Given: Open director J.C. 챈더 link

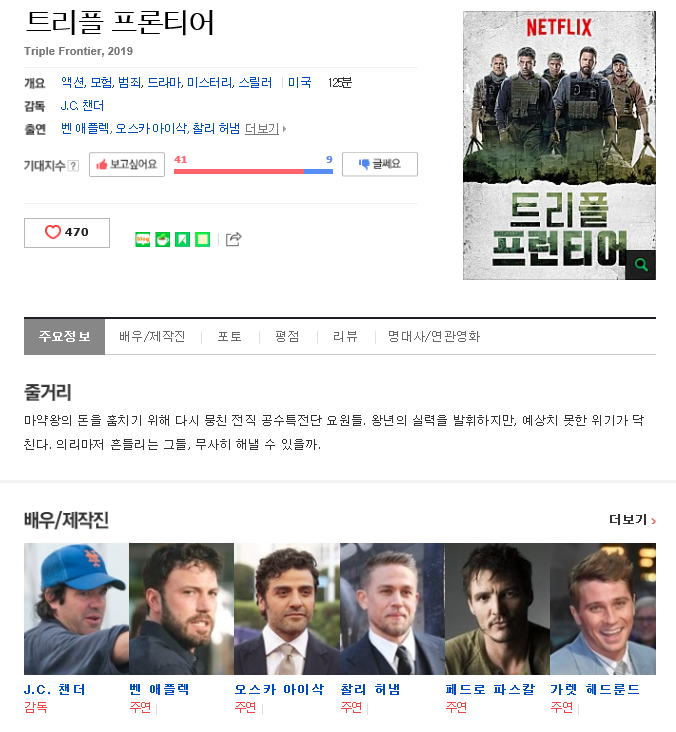Looking at the screenshot, I should pos(82,105).
